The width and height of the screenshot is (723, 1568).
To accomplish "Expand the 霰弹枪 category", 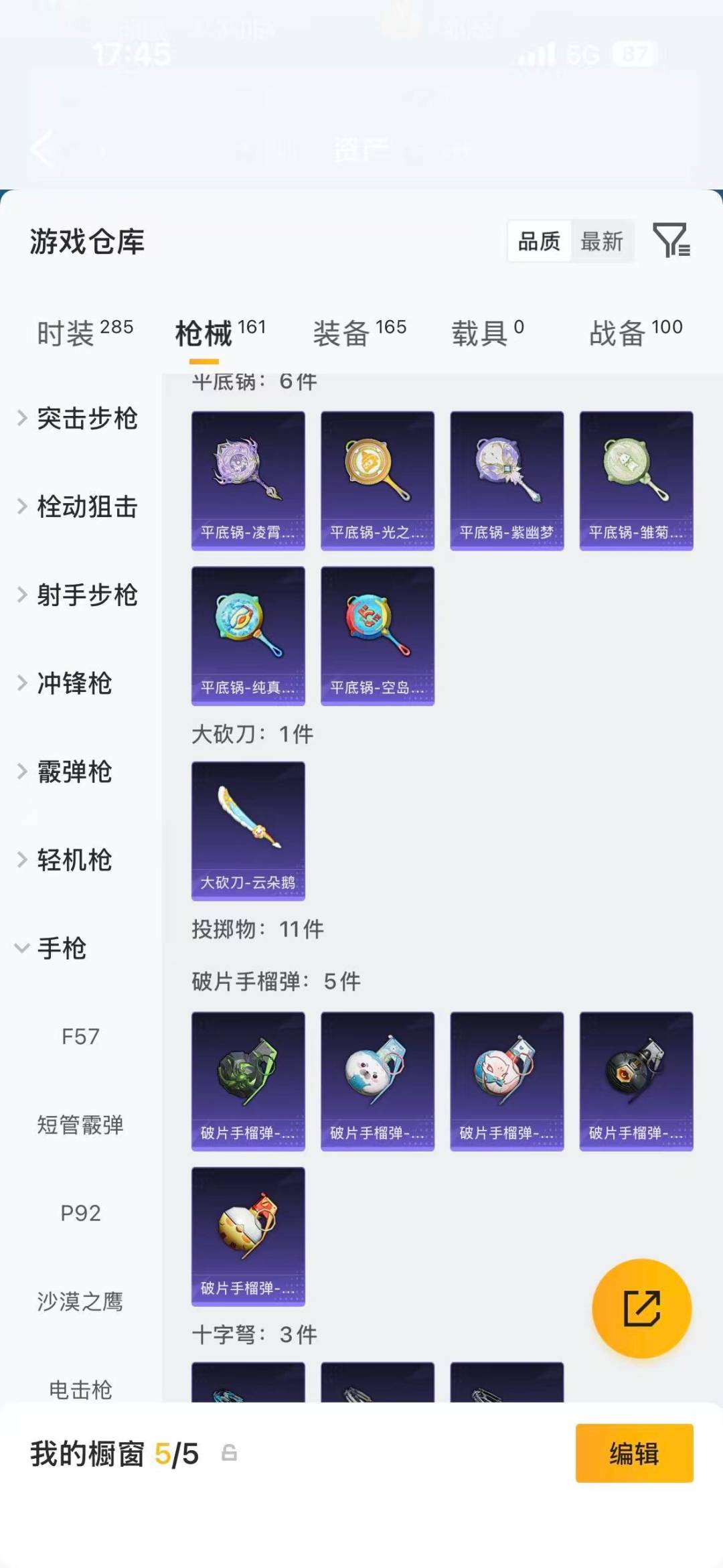I will pyautogui.click(x=74, y=772).
